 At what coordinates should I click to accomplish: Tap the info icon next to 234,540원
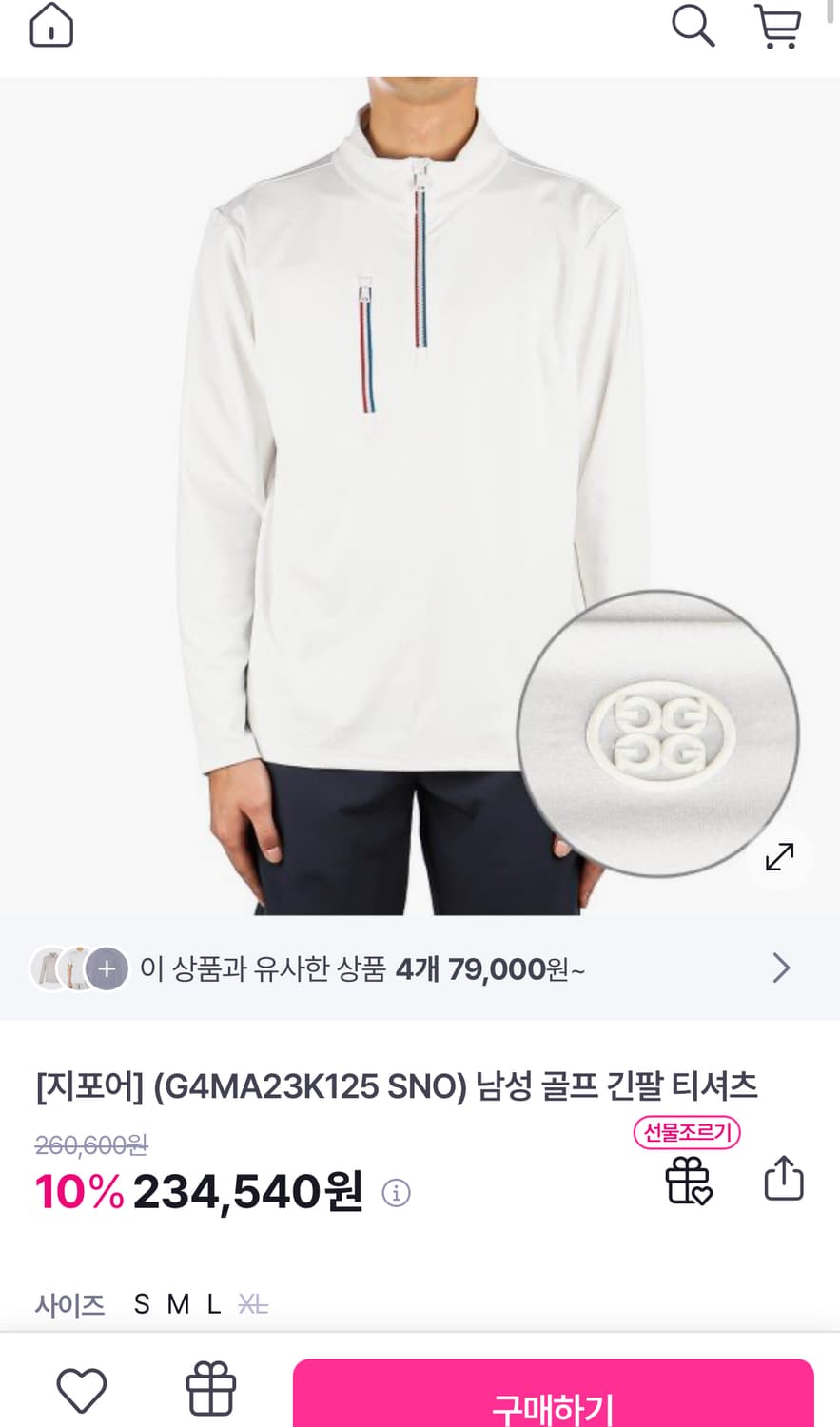point(397,1194)
